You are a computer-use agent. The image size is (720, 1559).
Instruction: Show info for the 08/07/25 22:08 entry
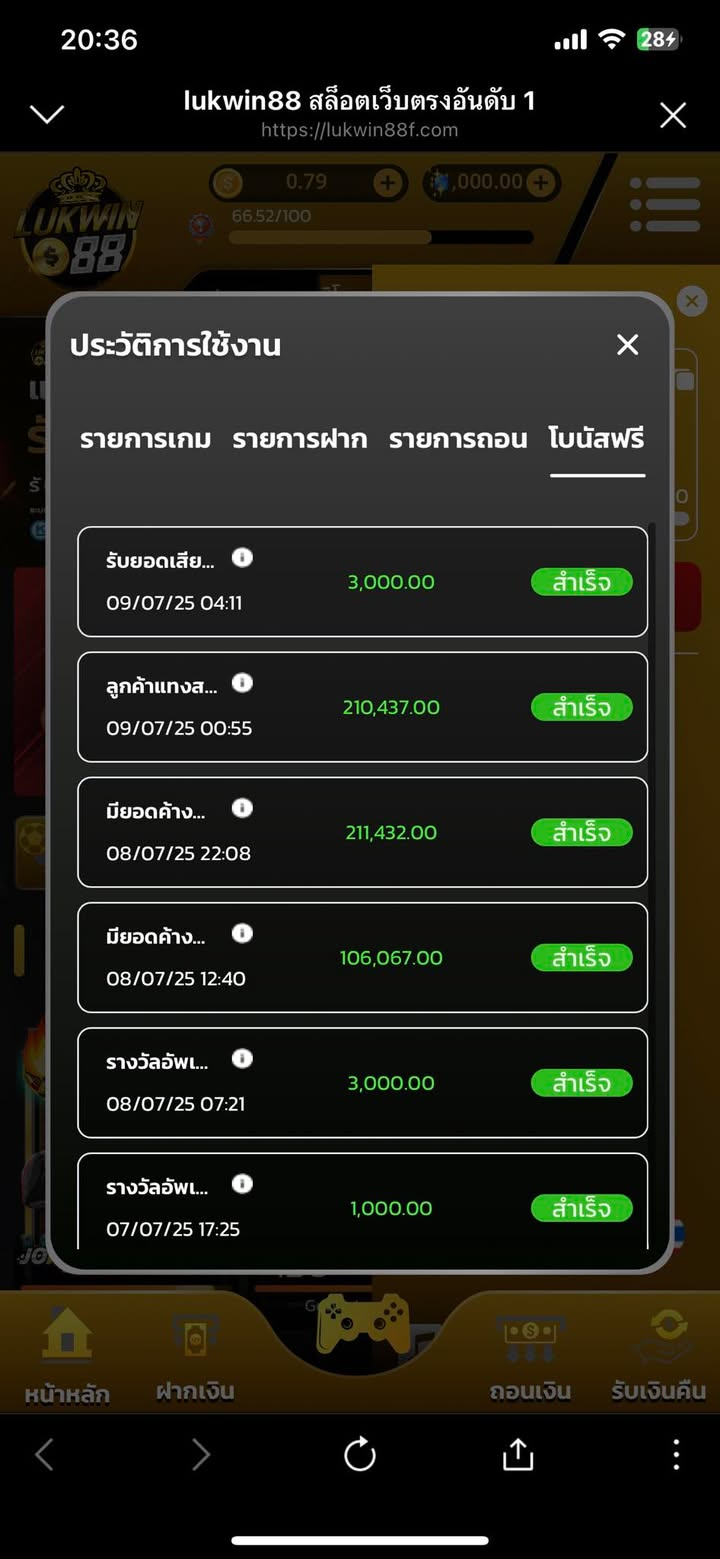click(242, 808)
